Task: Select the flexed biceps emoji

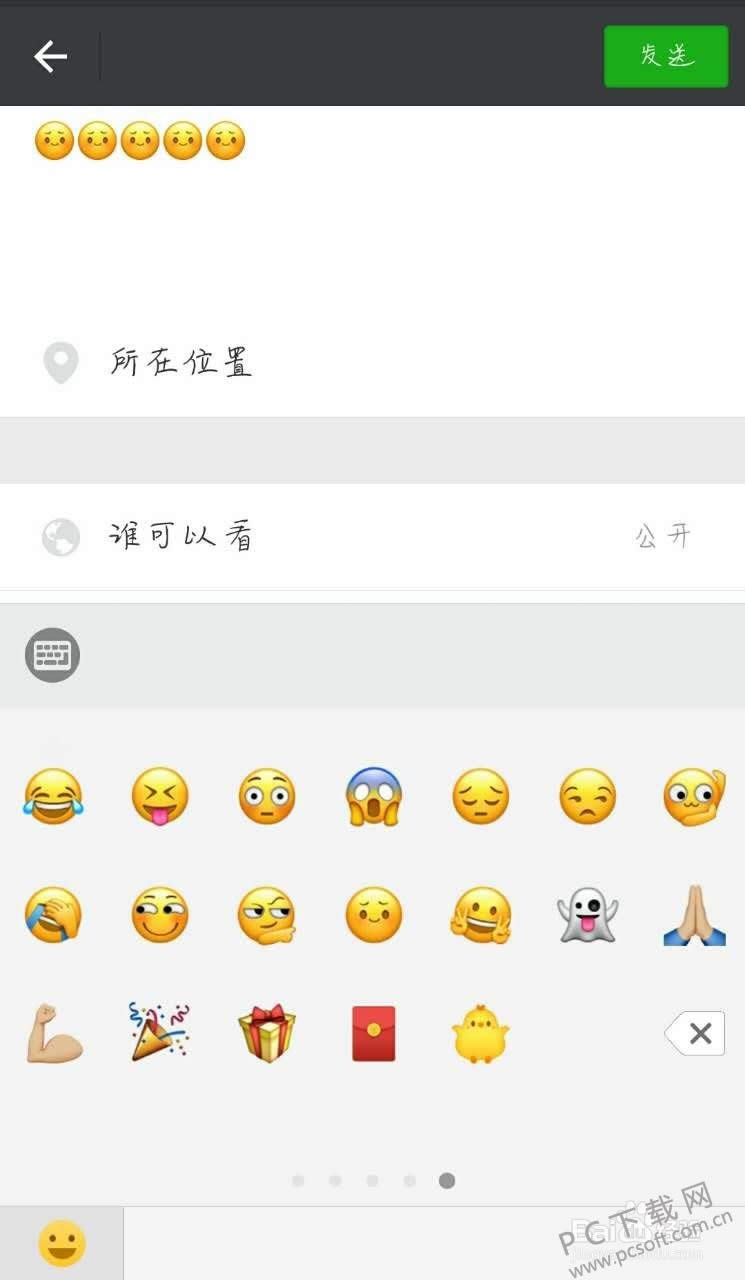Action: pyautogui.click(x=55, y=1033)
